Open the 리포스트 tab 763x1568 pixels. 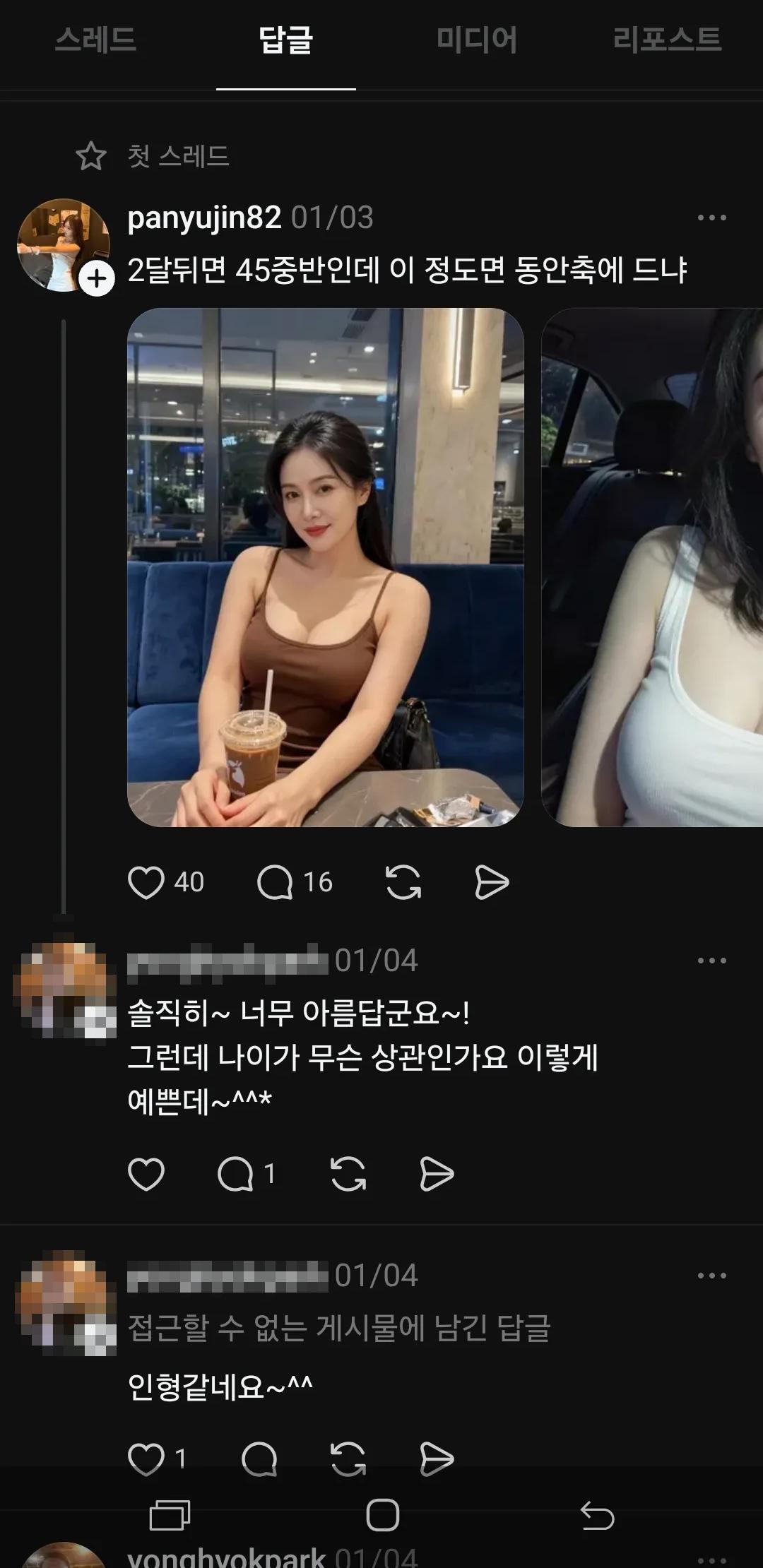[x=667, y=40]
